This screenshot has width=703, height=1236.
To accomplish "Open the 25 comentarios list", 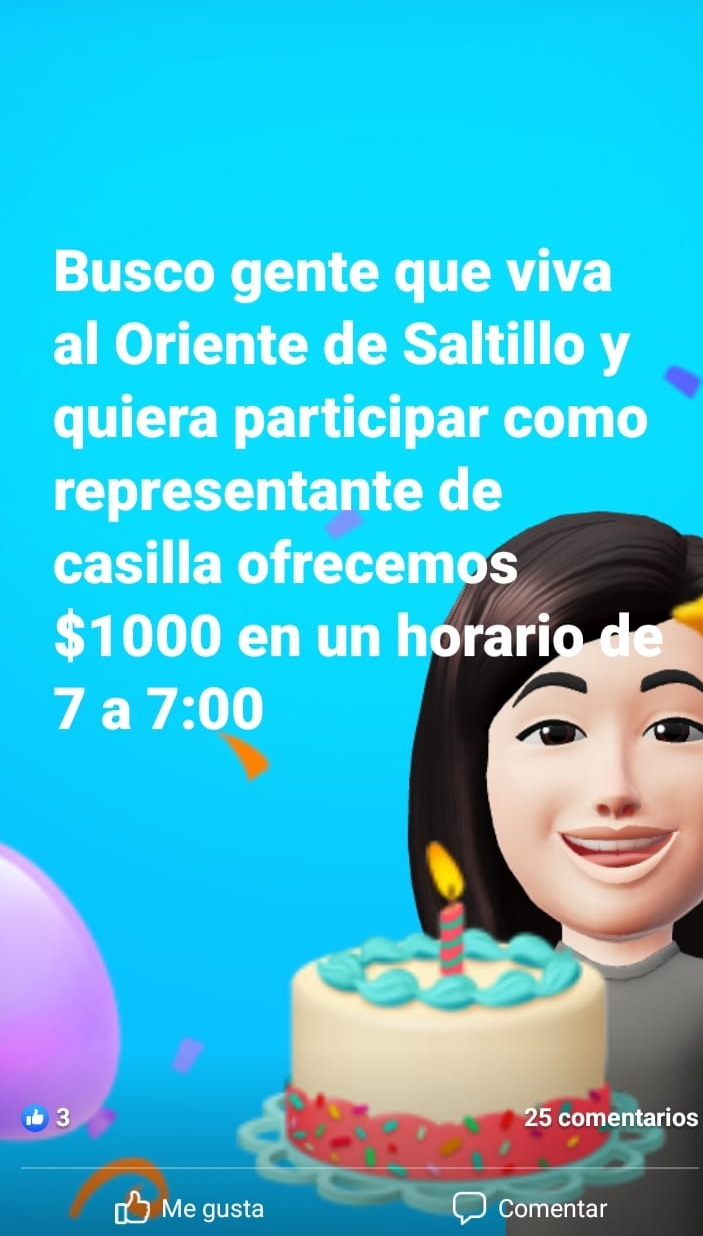I will (x=610, y=1117).
